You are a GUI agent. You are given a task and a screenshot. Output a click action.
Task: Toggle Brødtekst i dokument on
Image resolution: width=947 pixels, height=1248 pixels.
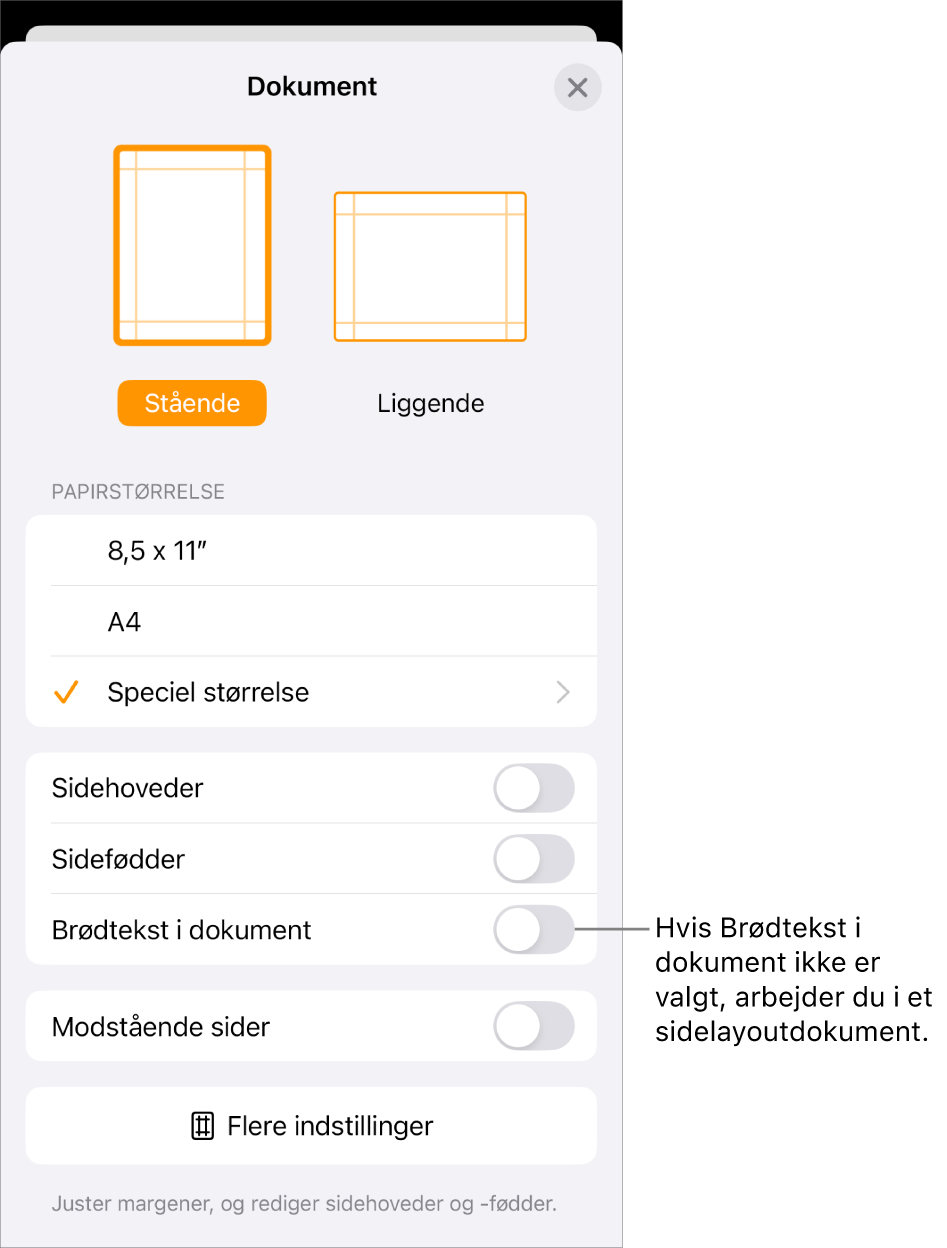pyautogui.click(x=534, y=930)
